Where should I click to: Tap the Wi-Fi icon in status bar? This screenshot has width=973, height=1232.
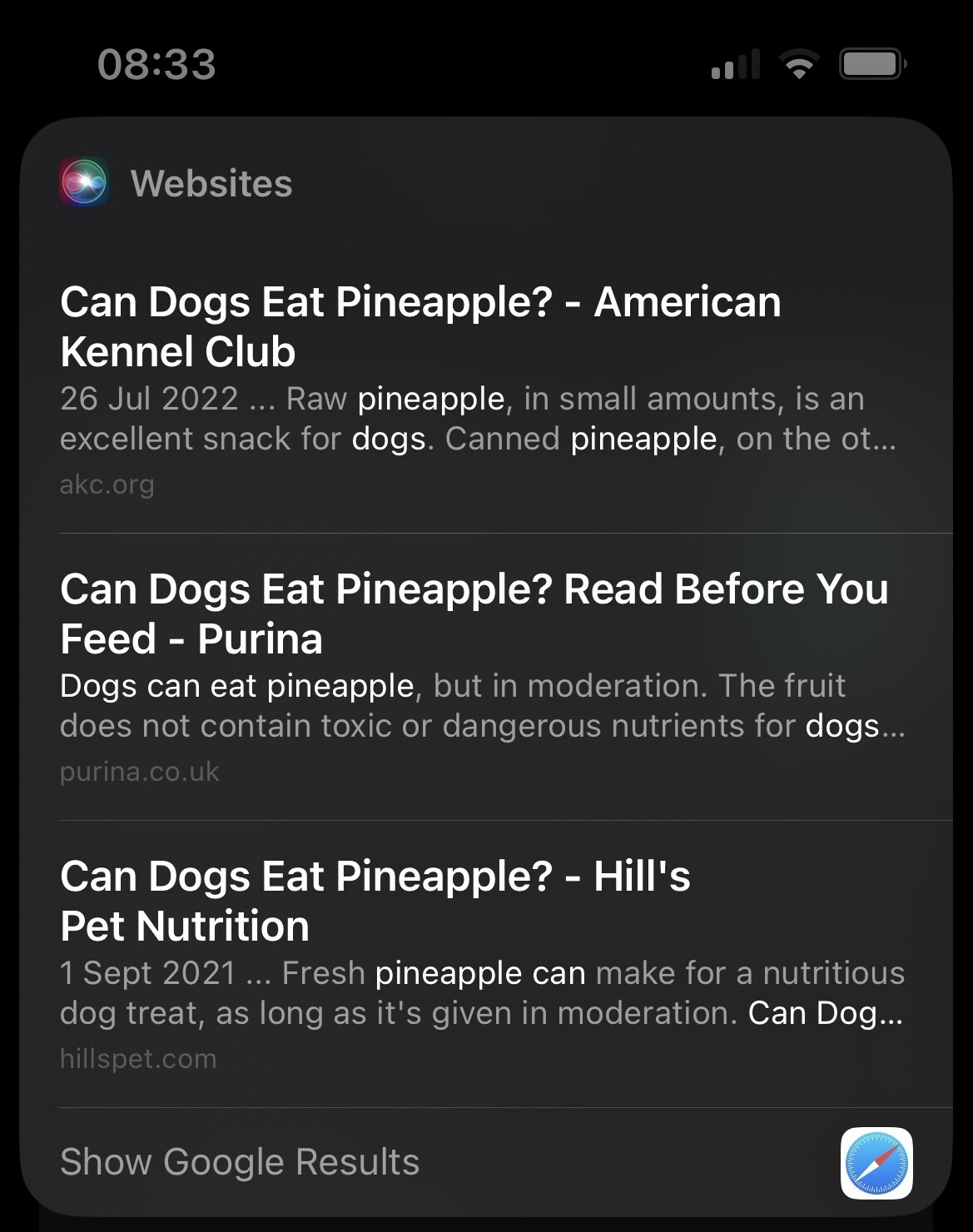(x=800, y=62)
